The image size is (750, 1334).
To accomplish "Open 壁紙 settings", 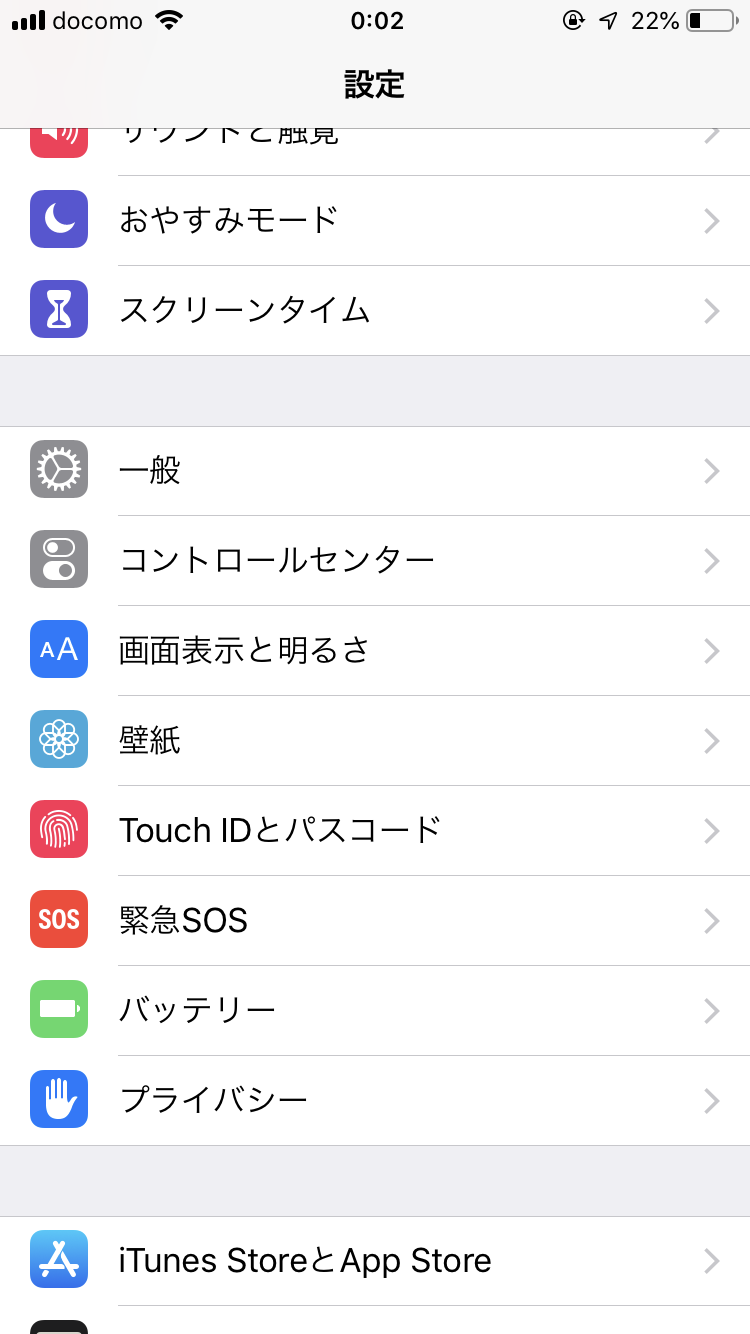I will point(375,740).
